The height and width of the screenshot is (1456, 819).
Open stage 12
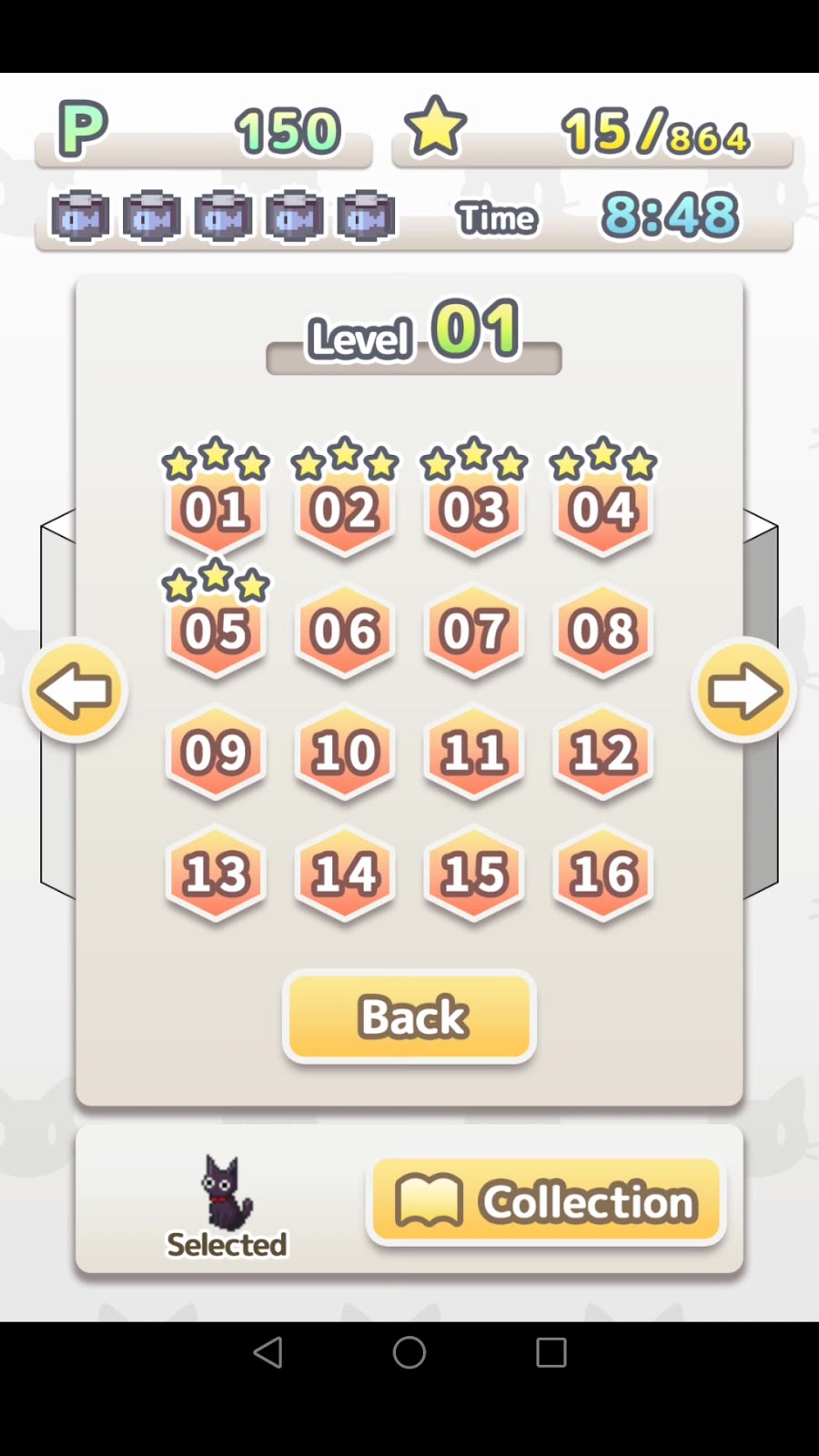click(x=603, y=753)
